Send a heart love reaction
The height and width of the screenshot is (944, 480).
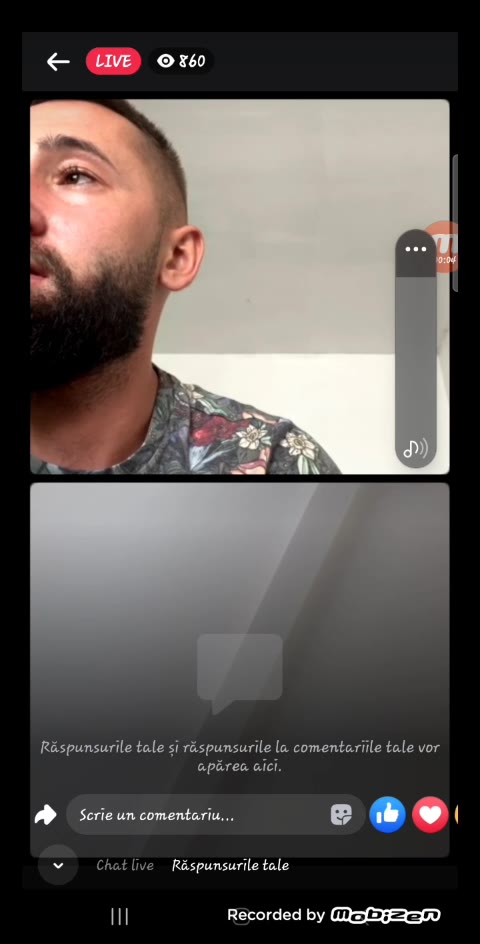coord(430,815)
